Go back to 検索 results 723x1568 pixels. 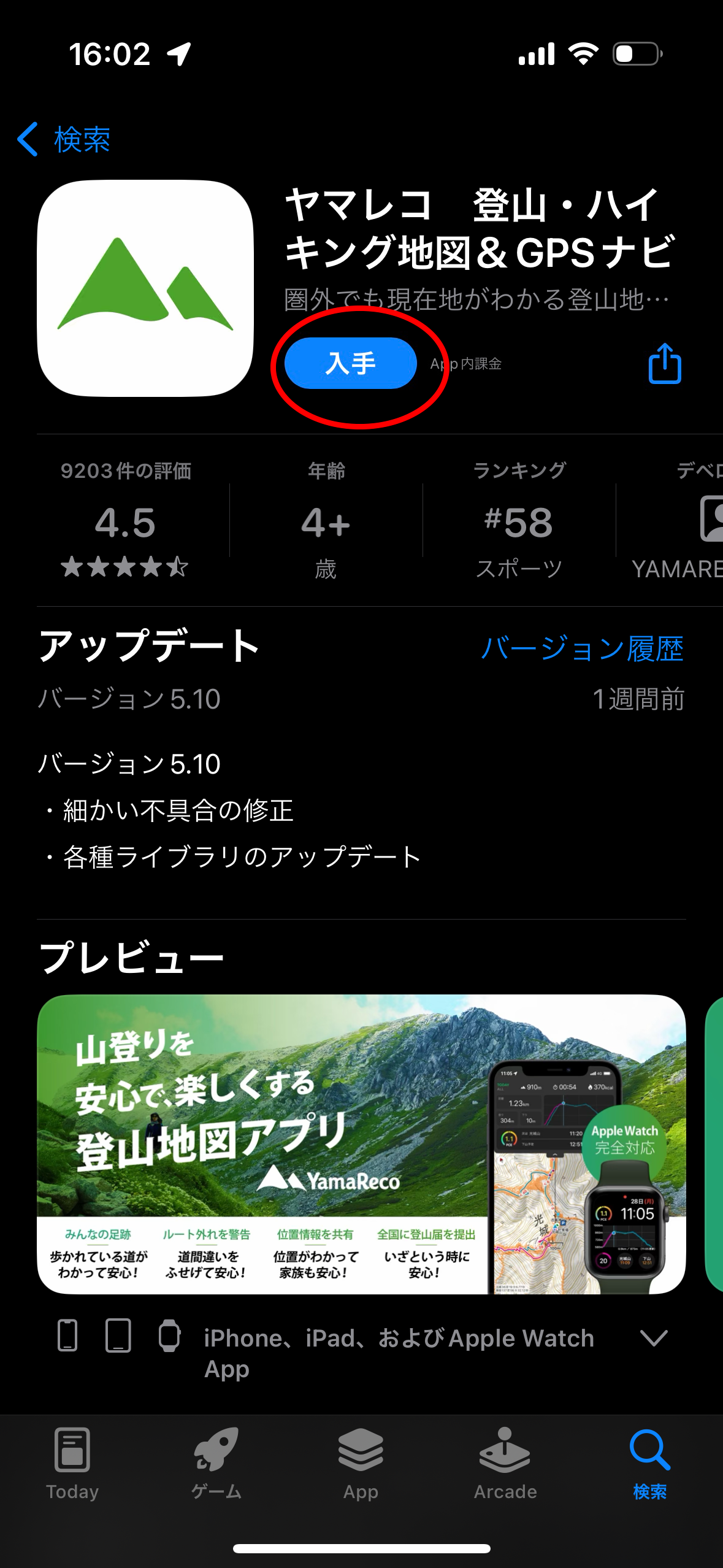point(64,139)
